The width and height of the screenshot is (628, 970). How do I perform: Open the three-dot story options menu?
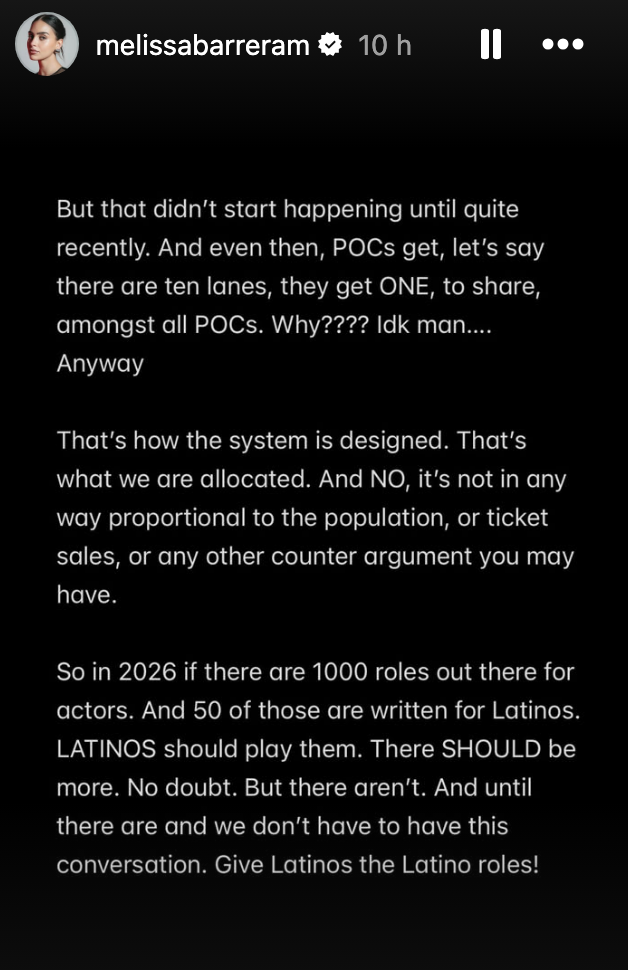[562, 45]
